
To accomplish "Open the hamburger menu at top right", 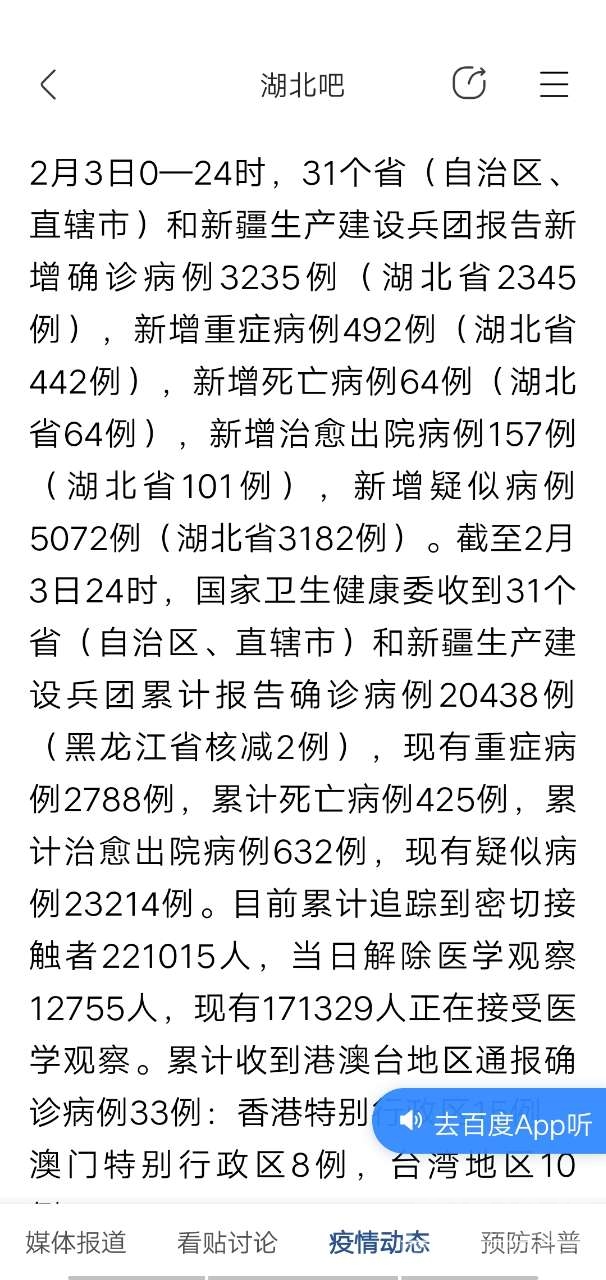I will point(554,84).
